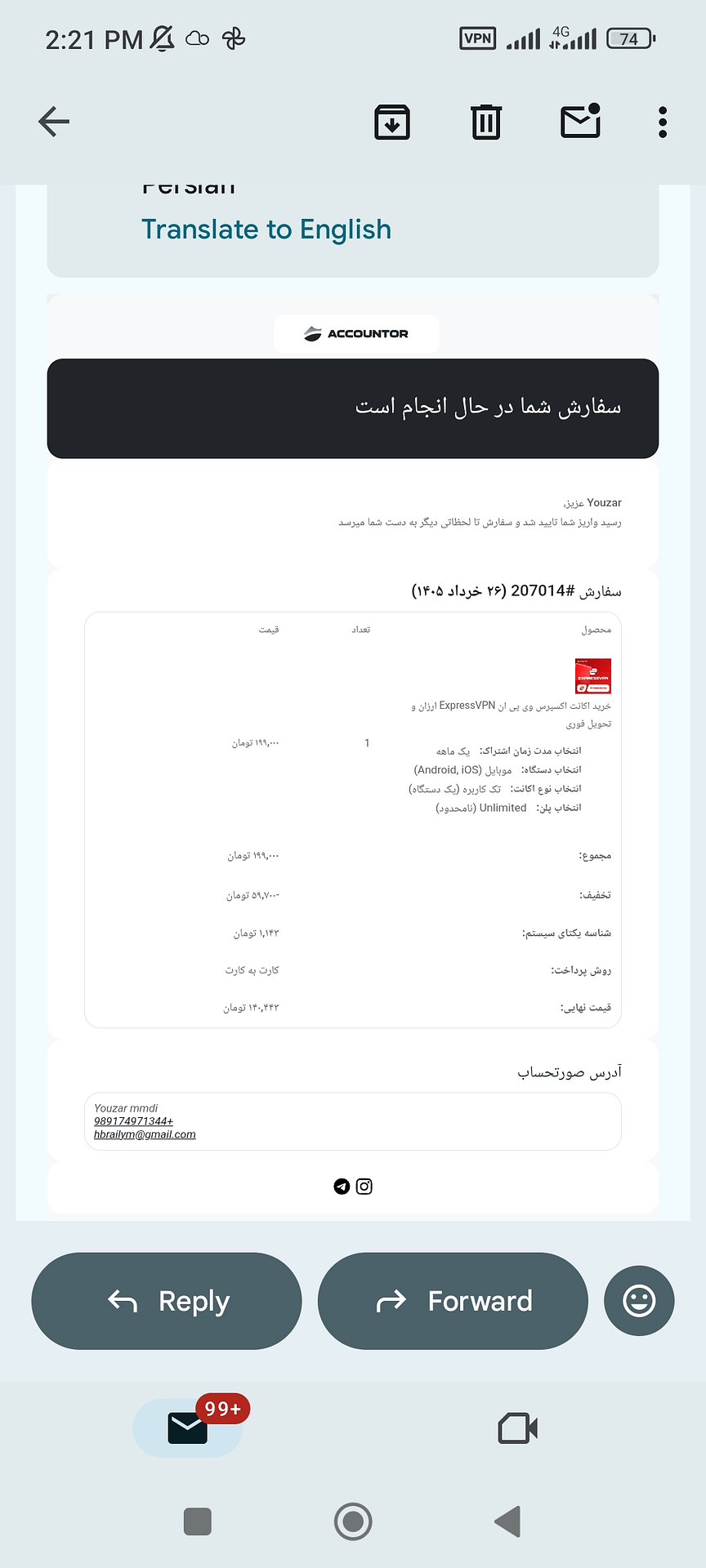
Task: Go back to the inbox
Action: (x=54, y=122)
